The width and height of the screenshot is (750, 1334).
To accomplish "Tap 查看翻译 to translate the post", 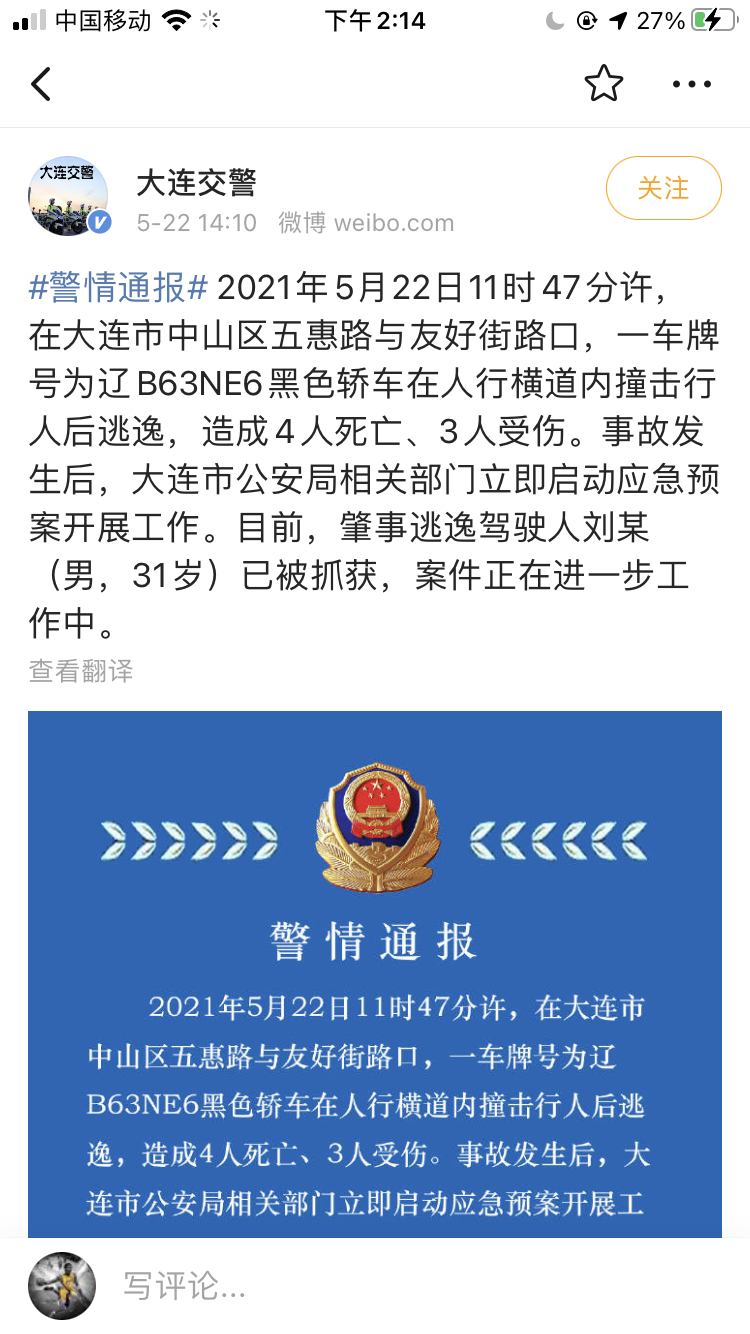I will point(80,670).
